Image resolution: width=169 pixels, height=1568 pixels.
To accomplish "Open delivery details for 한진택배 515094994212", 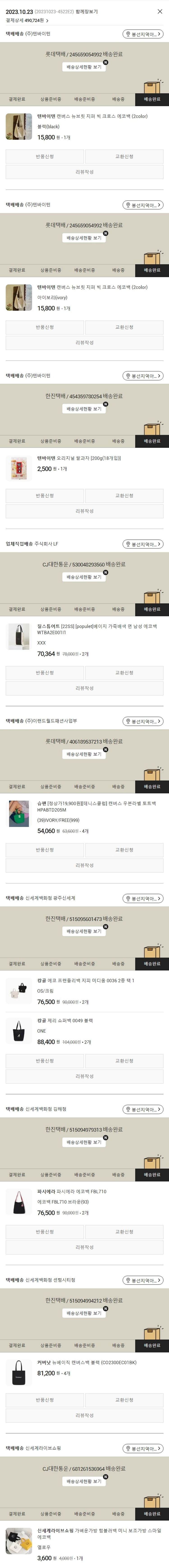I will [x=84, y=1313].
